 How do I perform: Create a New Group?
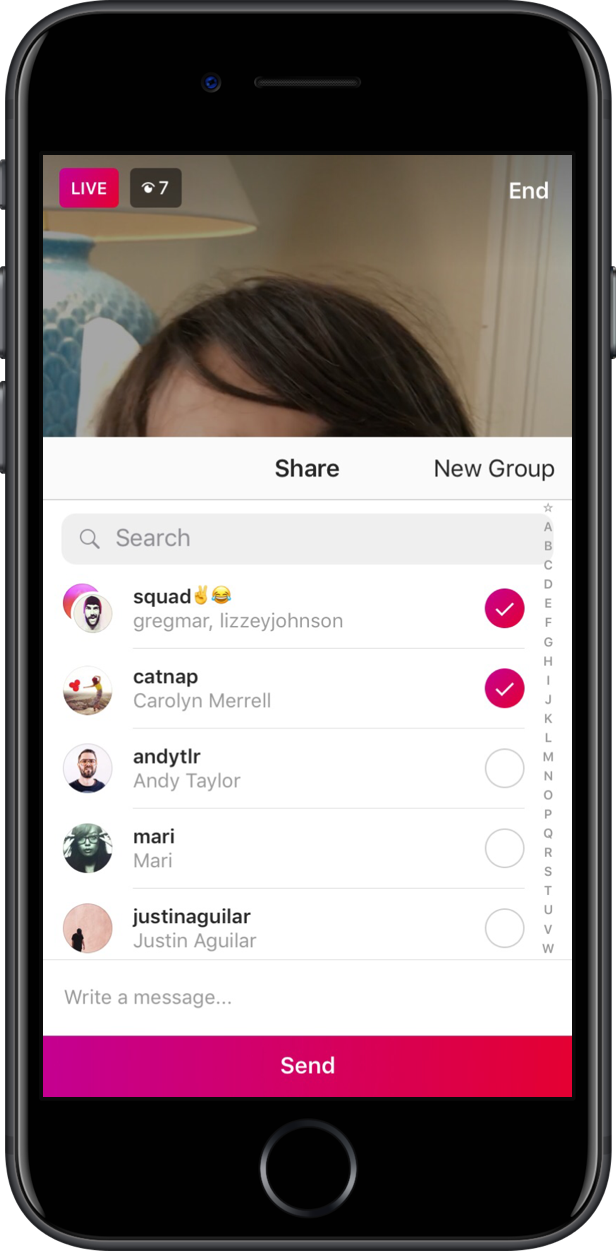pos(493,468)
